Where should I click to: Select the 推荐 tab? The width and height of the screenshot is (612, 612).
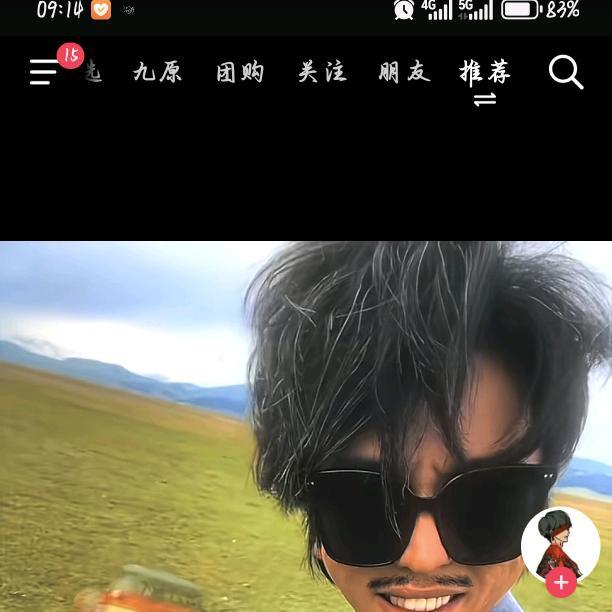point(485,72)
